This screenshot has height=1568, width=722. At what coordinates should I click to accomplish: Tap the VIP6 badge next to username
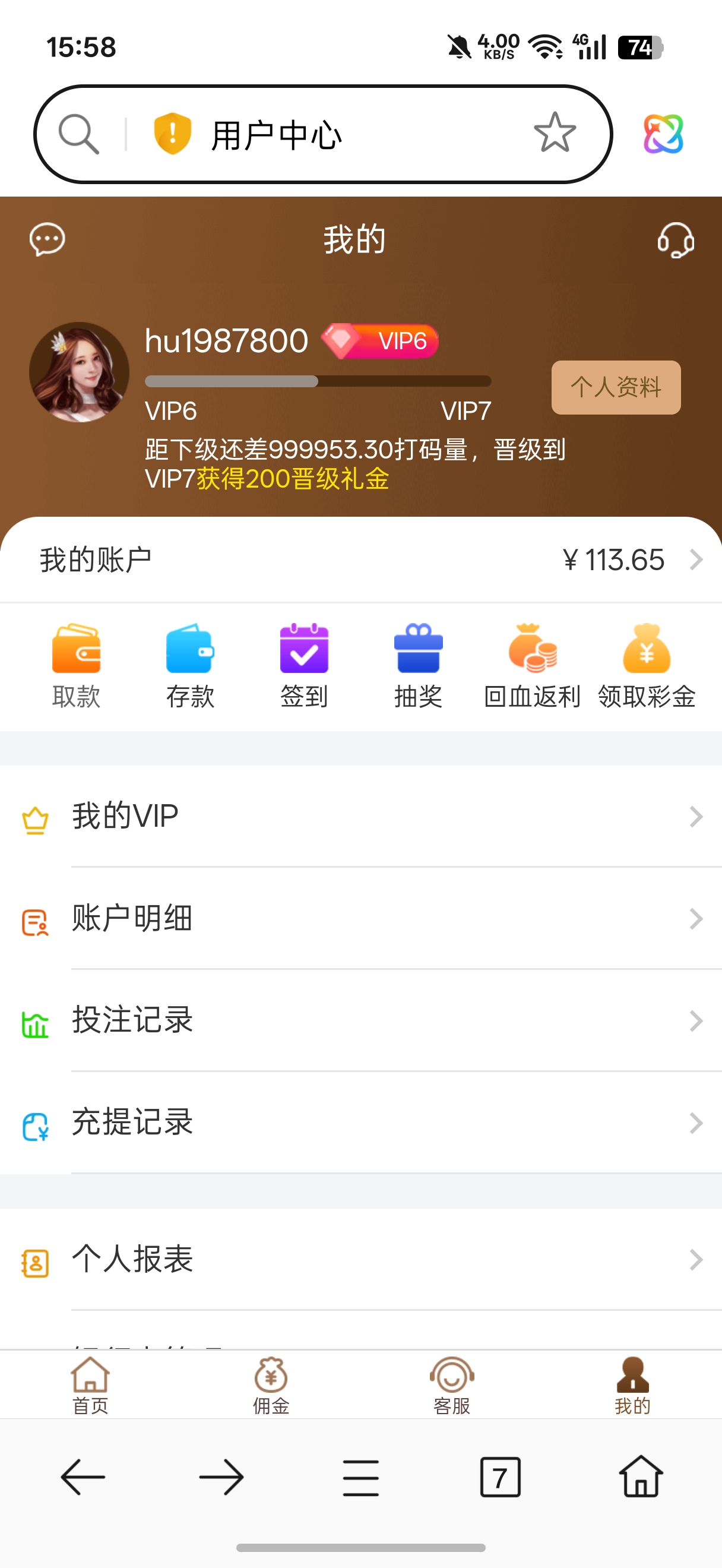[383, 342]
